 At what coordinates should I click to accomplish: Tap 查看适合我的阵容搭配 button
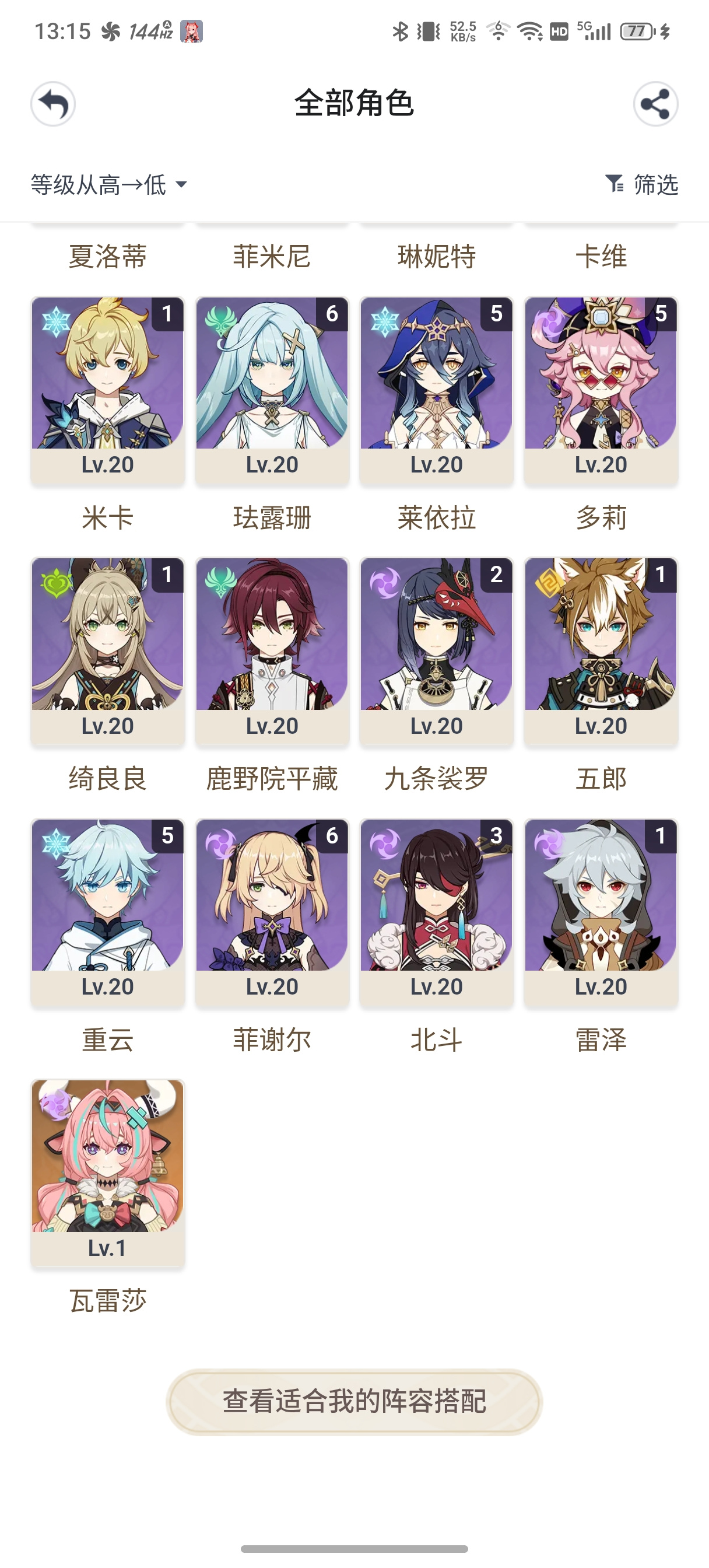[354, 1402]
